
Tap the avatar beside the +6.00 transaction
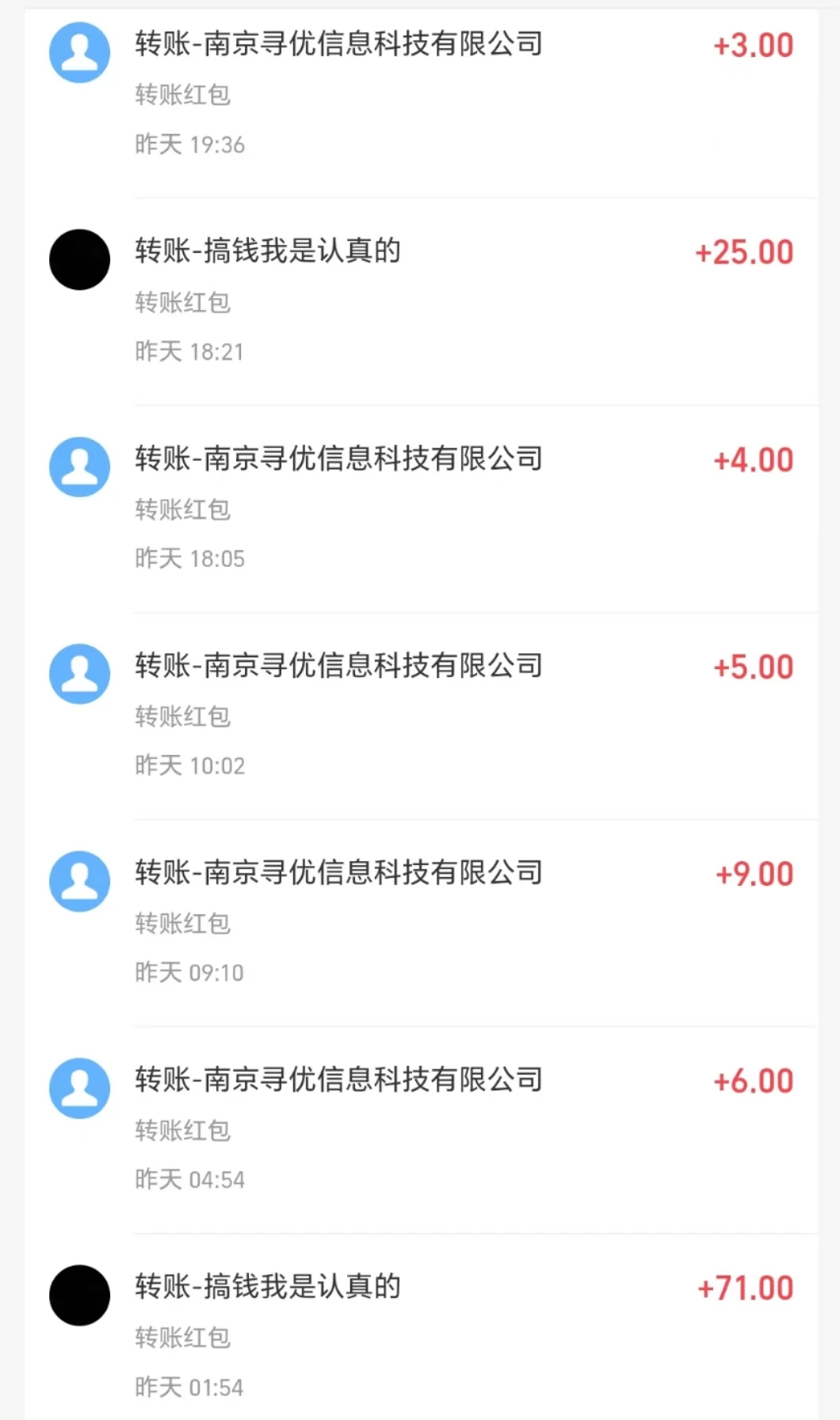[79, 1089]
